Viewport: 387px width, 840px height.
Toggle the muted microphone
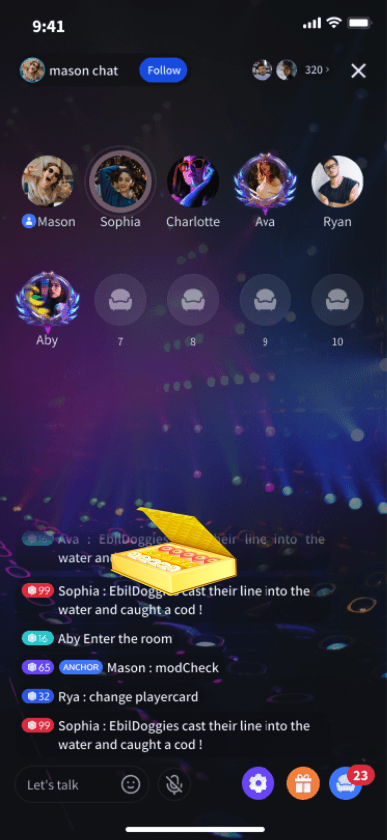174,785
